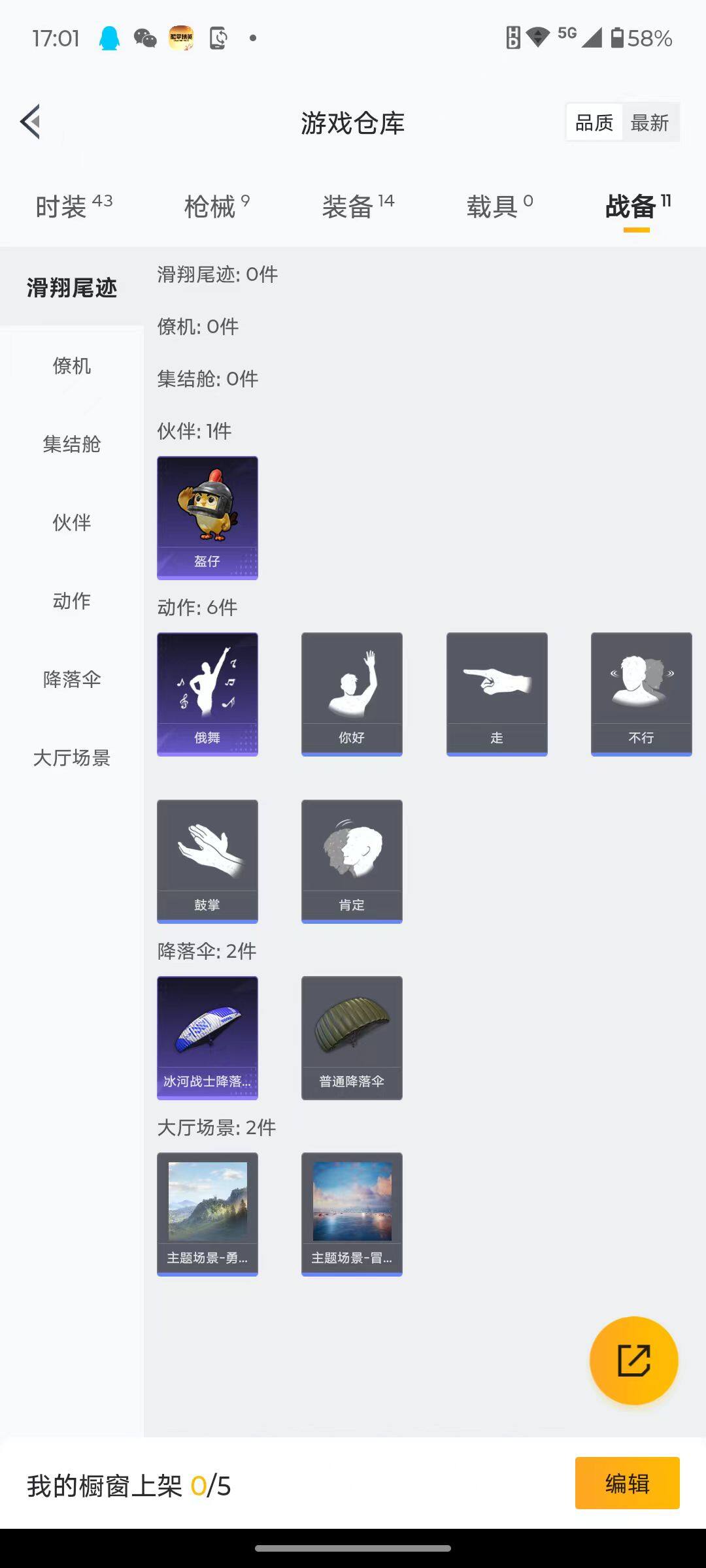Open the 你好 emote item

pyautogui.click(x=352, y=694)
